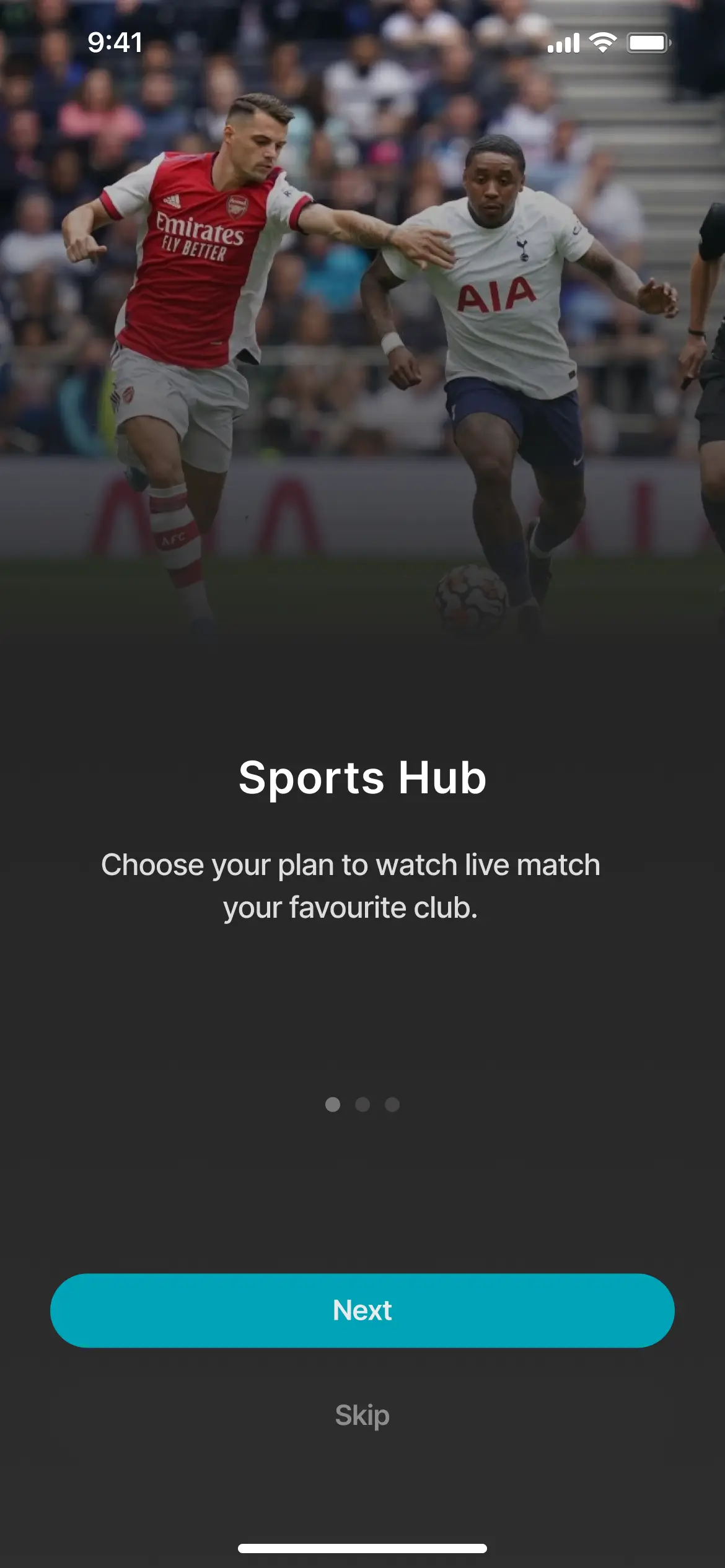Jump to the third onboarding page dot
725x1568 pixels.
coord(392,1104)
